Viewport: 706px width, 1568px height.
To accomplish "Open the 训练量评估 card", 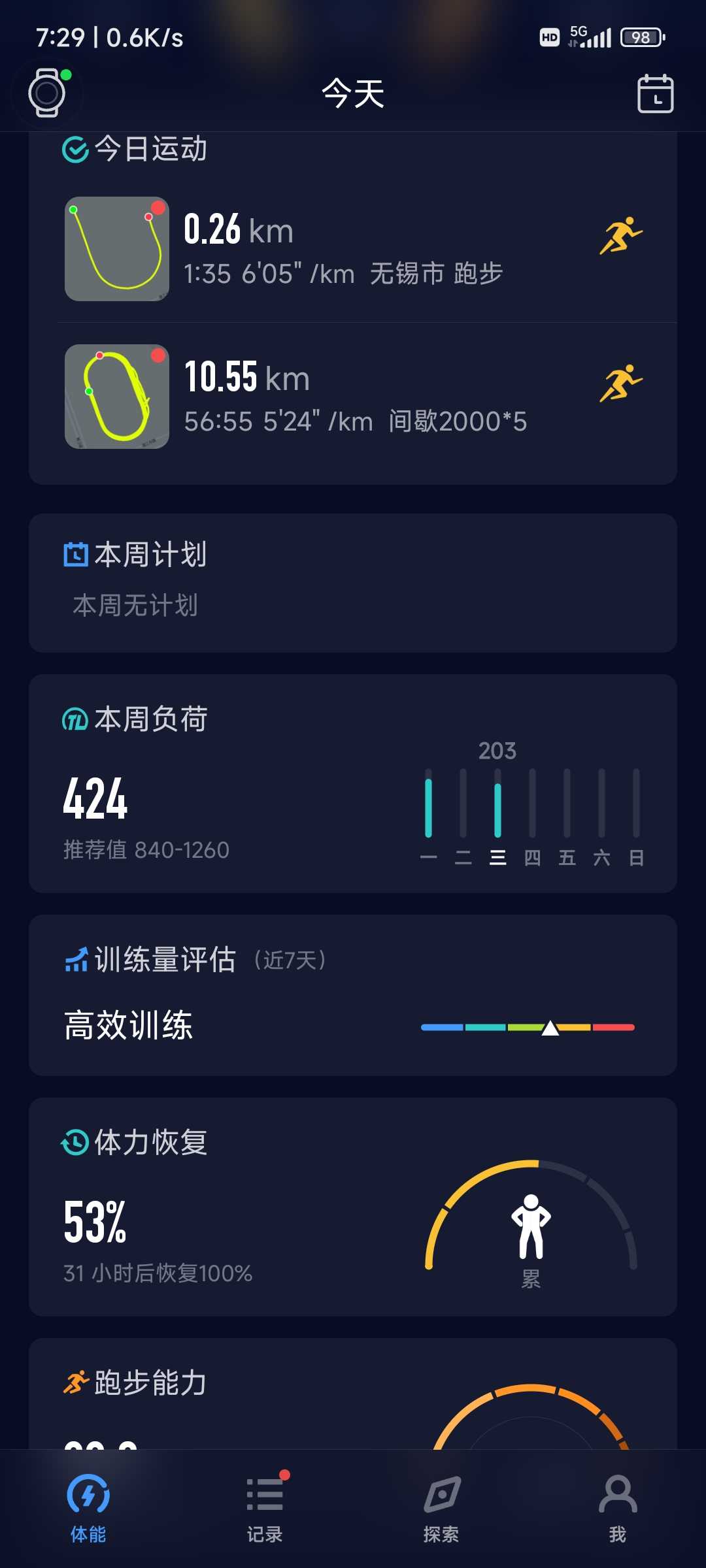I will click(x=353, y=995).
